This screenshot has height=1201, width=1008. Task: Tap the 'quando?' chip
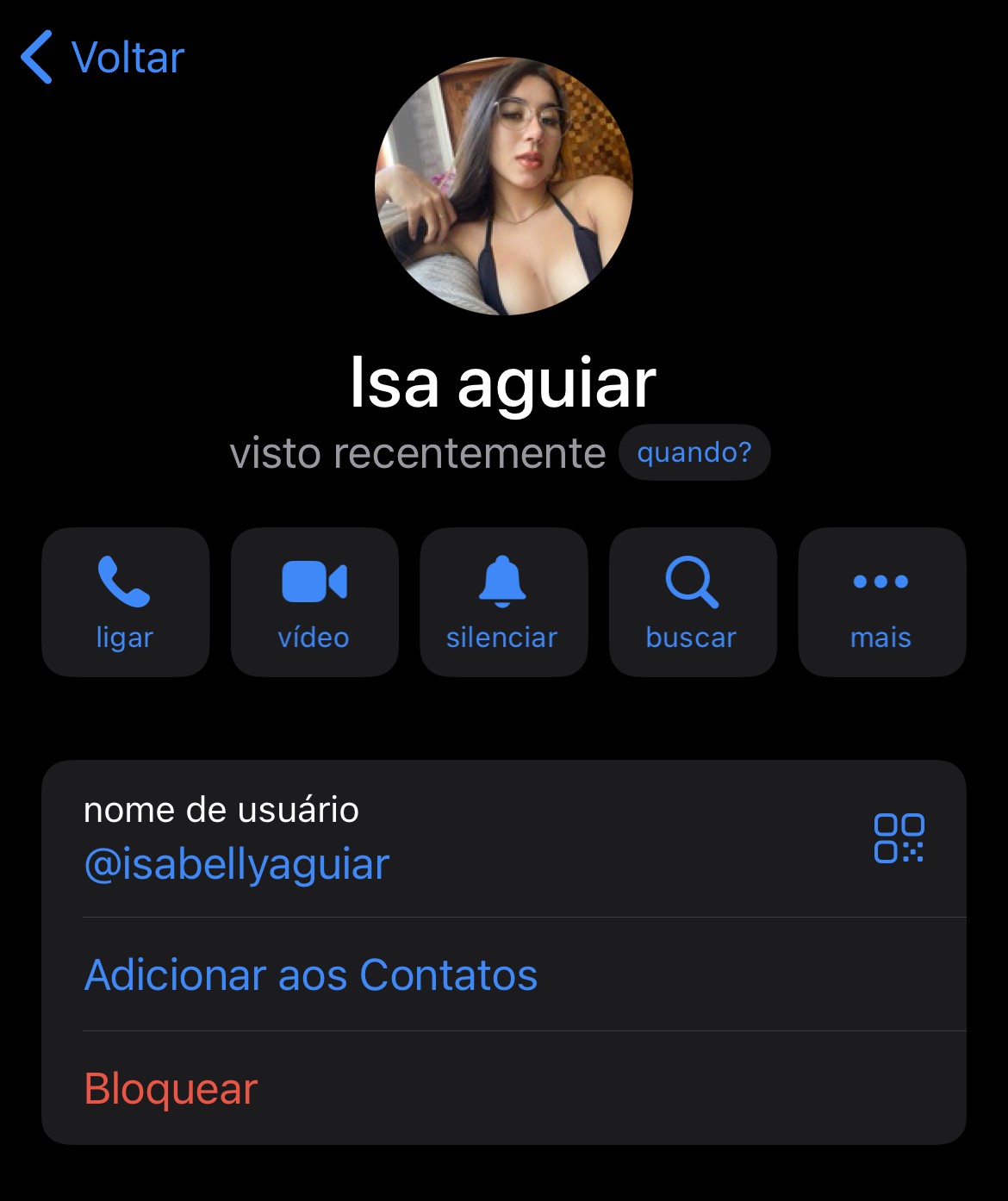[694, 452]
